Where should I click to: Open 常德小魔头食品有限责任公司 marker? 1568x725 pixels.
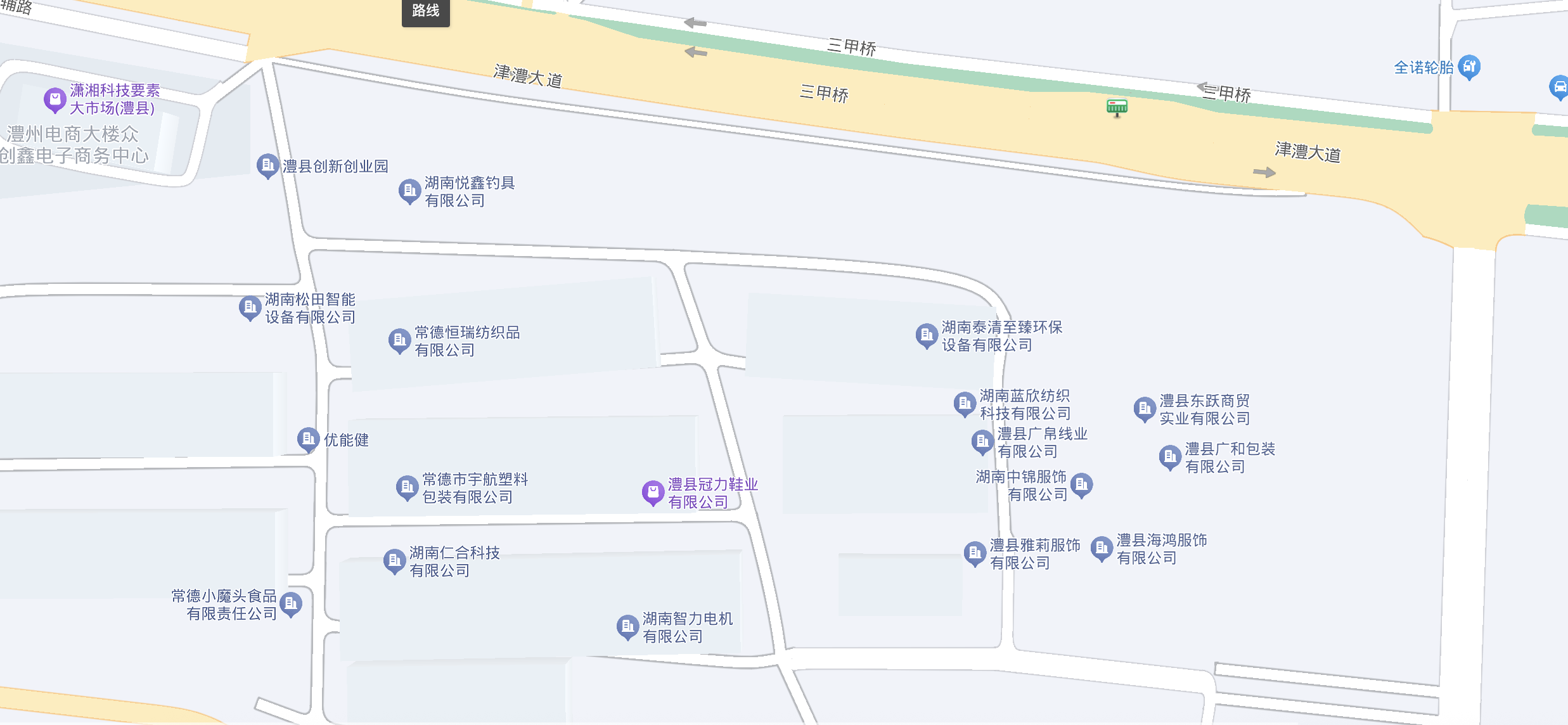tap(291, 604)
